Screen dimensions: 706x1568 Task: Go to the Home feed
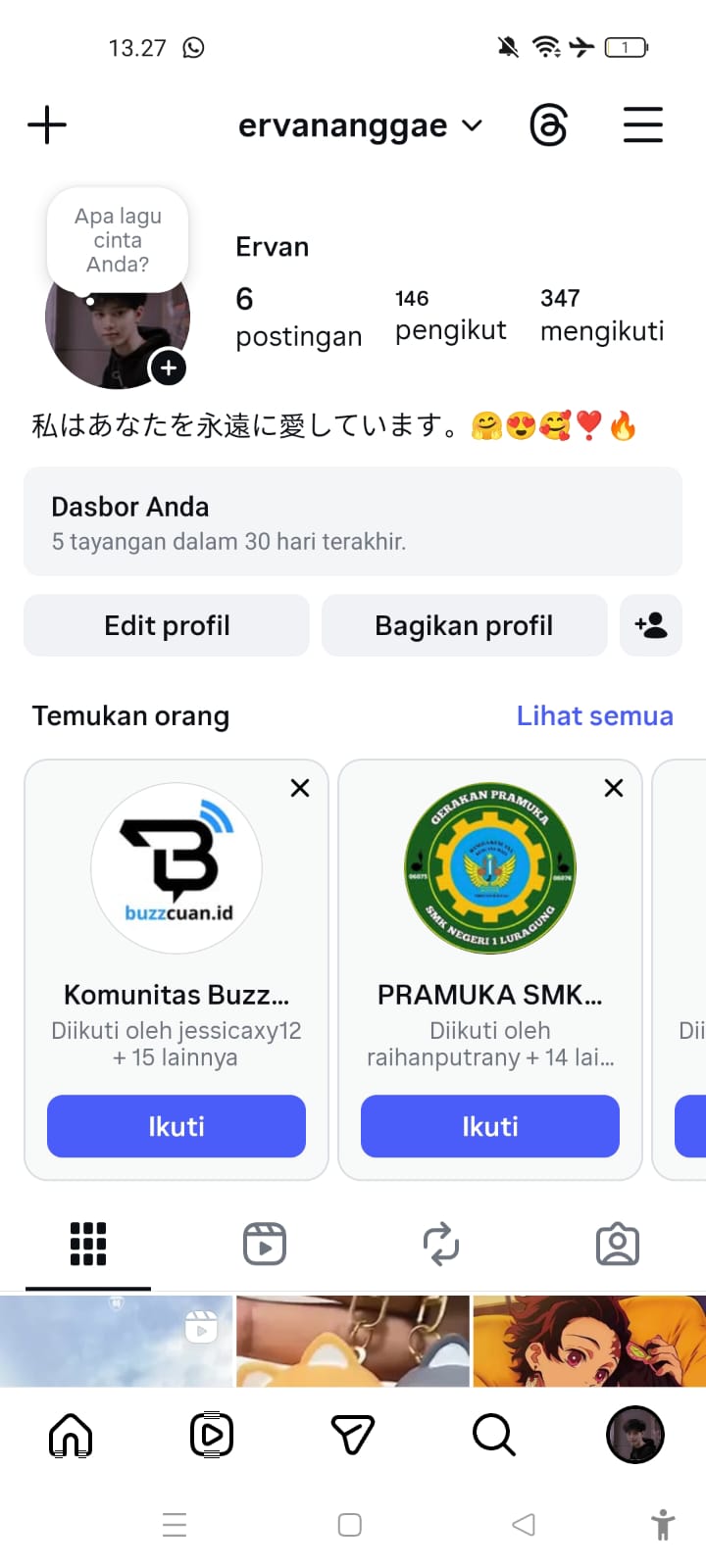[71, 1436]
